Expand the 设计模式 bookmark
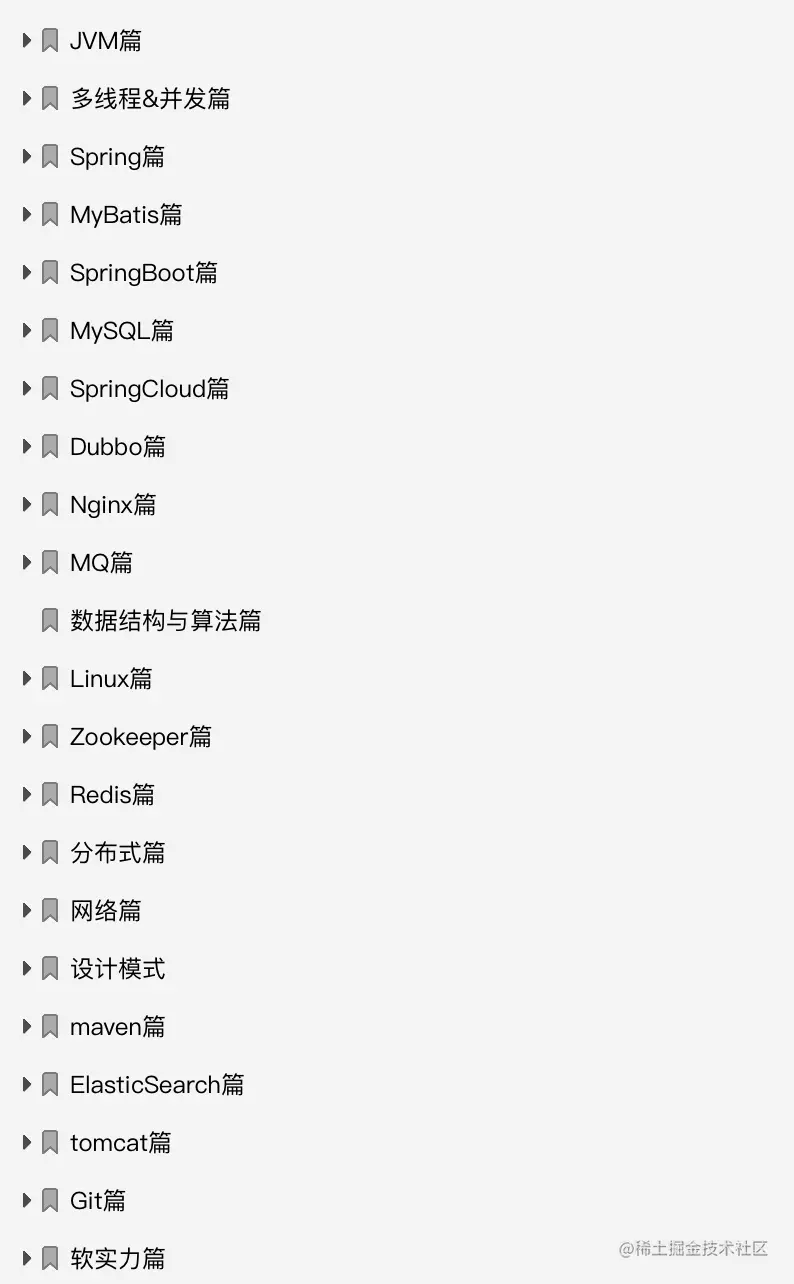This screenshot has width=794, height=1284. coord(27,969)
